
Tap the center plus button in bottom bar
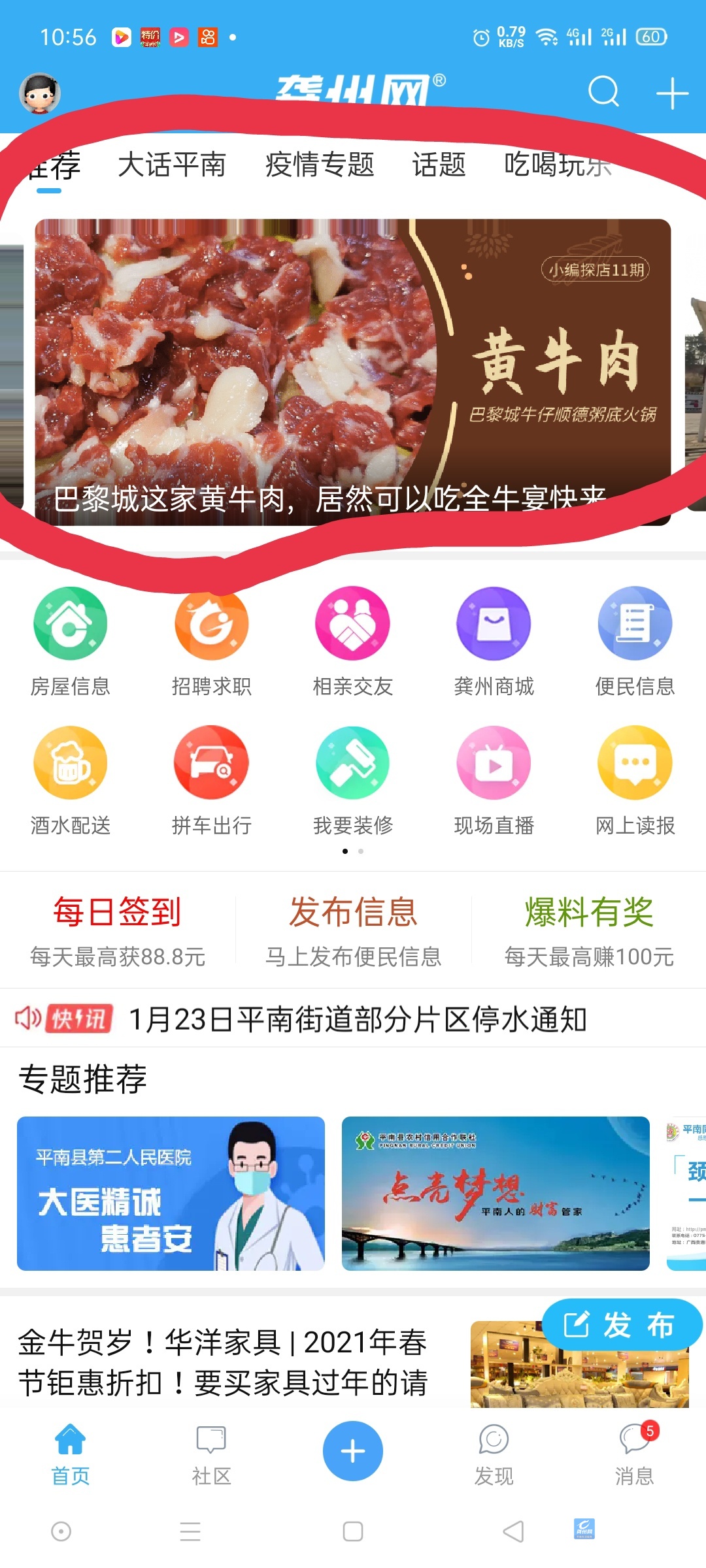tap(353, 1450)
